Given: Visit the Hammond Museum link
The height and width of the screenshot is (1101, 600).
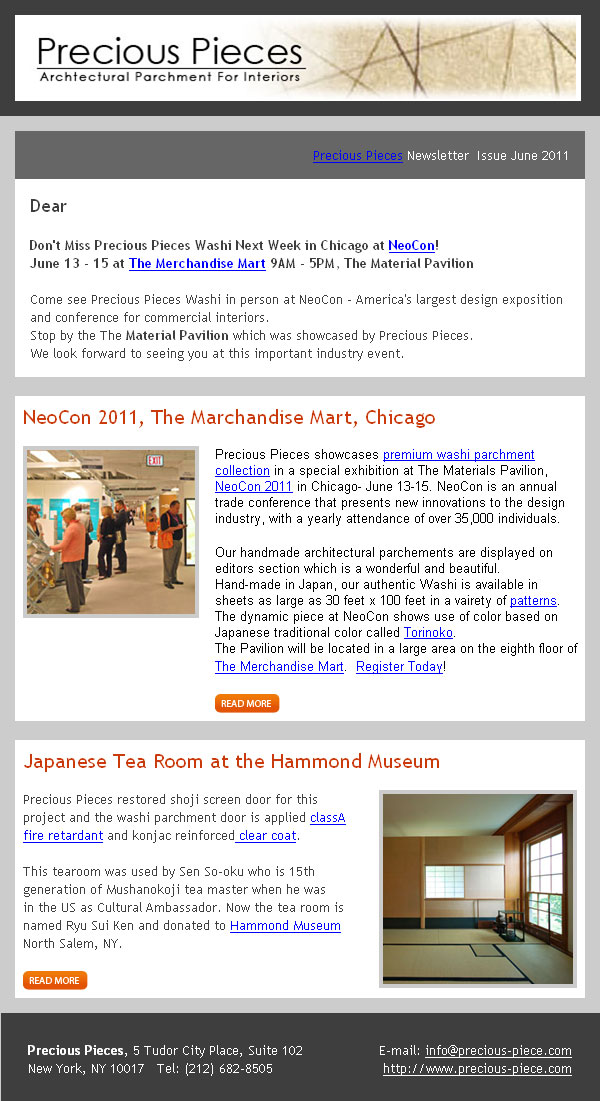Looking at the screenshot, I should pyautogui.click(x=285, y=926).
